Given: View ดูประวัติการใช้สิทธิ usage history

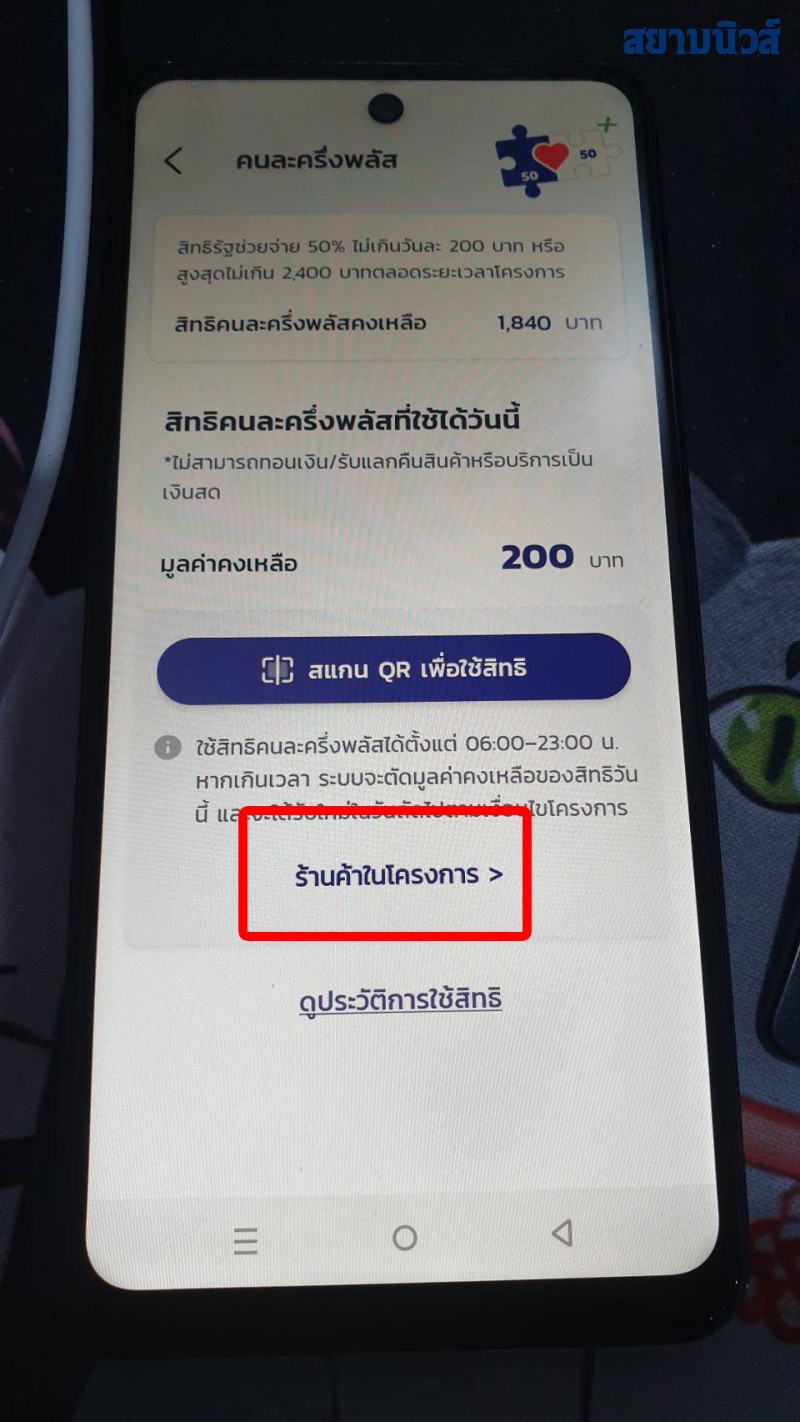Looking at the screenshot, I should tap(400, 999).
